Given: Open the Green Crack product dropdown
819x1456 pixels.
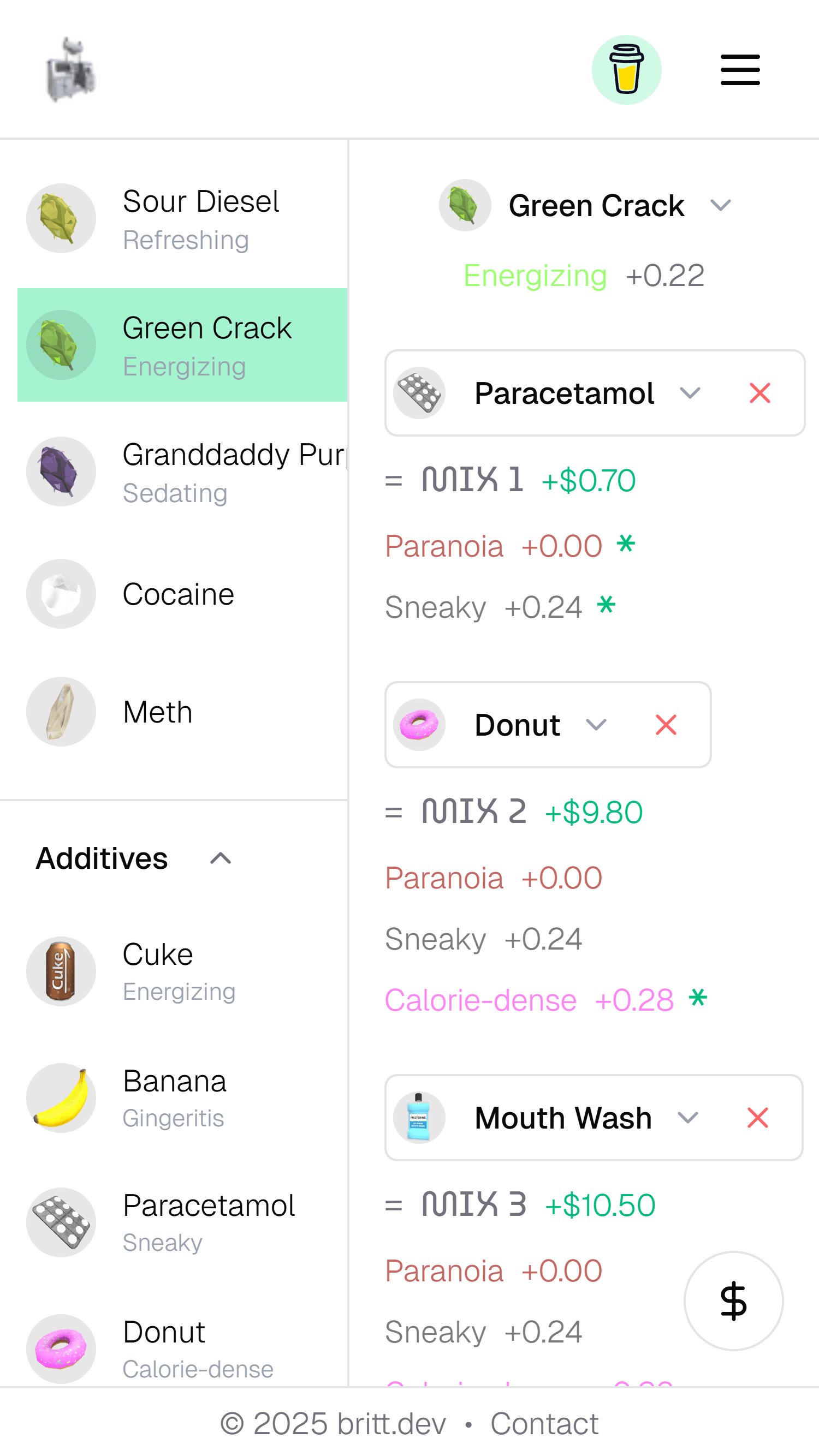Looking at the screenshot, I should [x=721, y=205].
